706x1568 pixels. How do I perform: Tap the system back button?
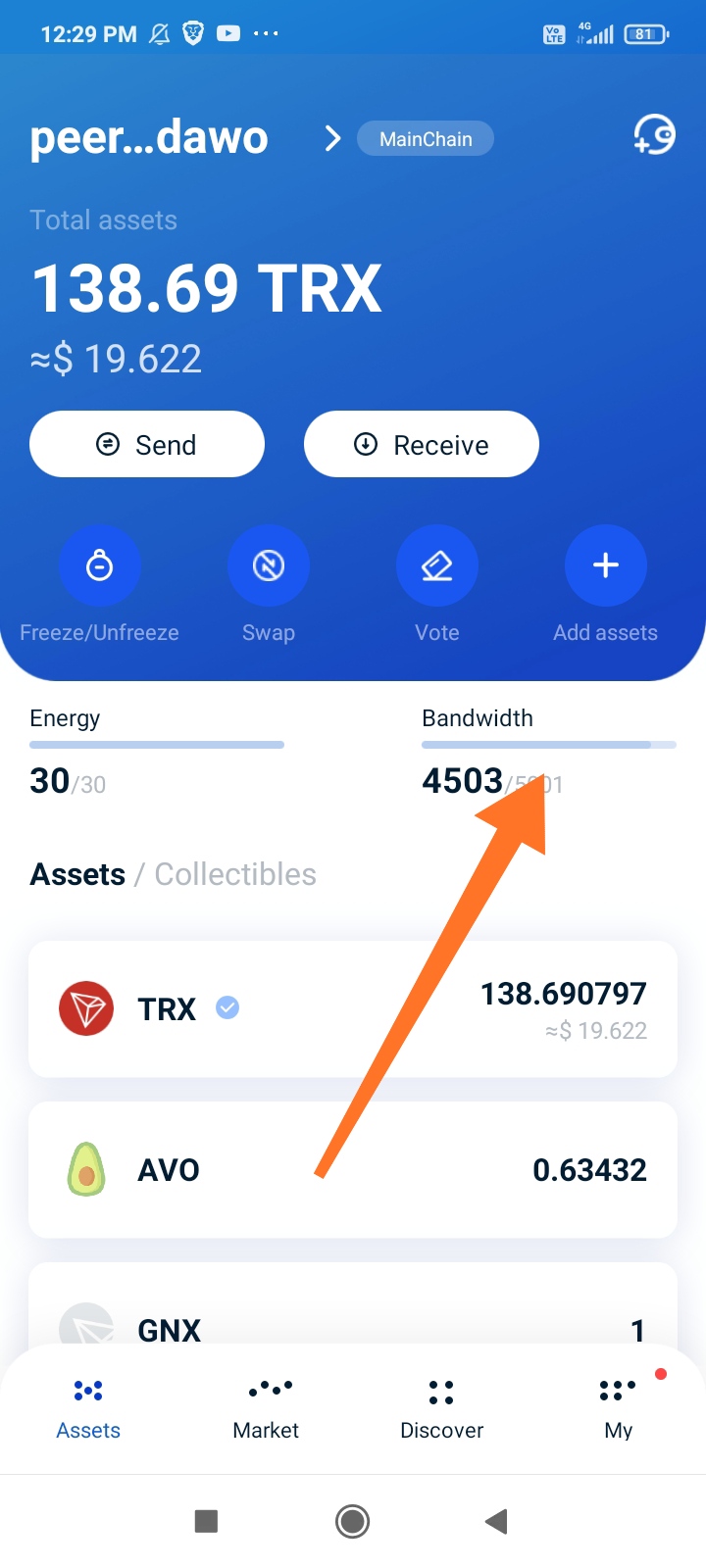pyautogui.click(x=496, y=1521)
